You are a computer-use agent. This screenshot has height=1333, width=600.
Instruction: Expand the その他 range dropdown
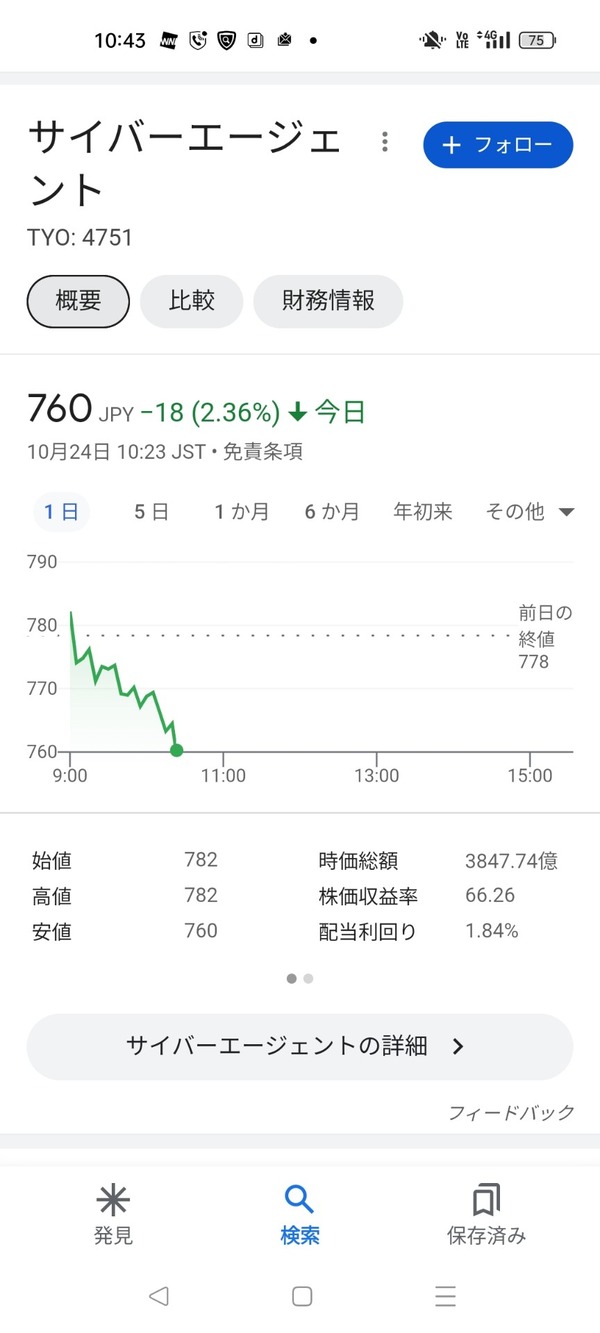click(529, 512)
